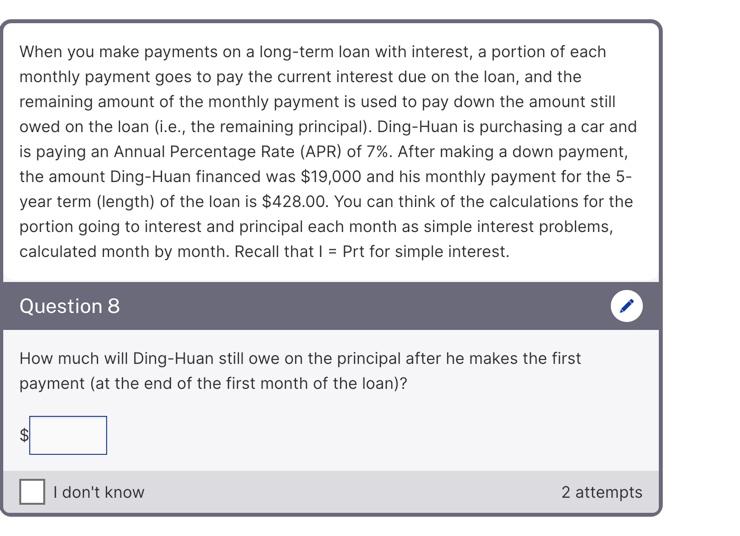Image resolution: width=740 pixels, height=536 pixels.
Task: Check the "I don't know" box
Action: point(32,492)
